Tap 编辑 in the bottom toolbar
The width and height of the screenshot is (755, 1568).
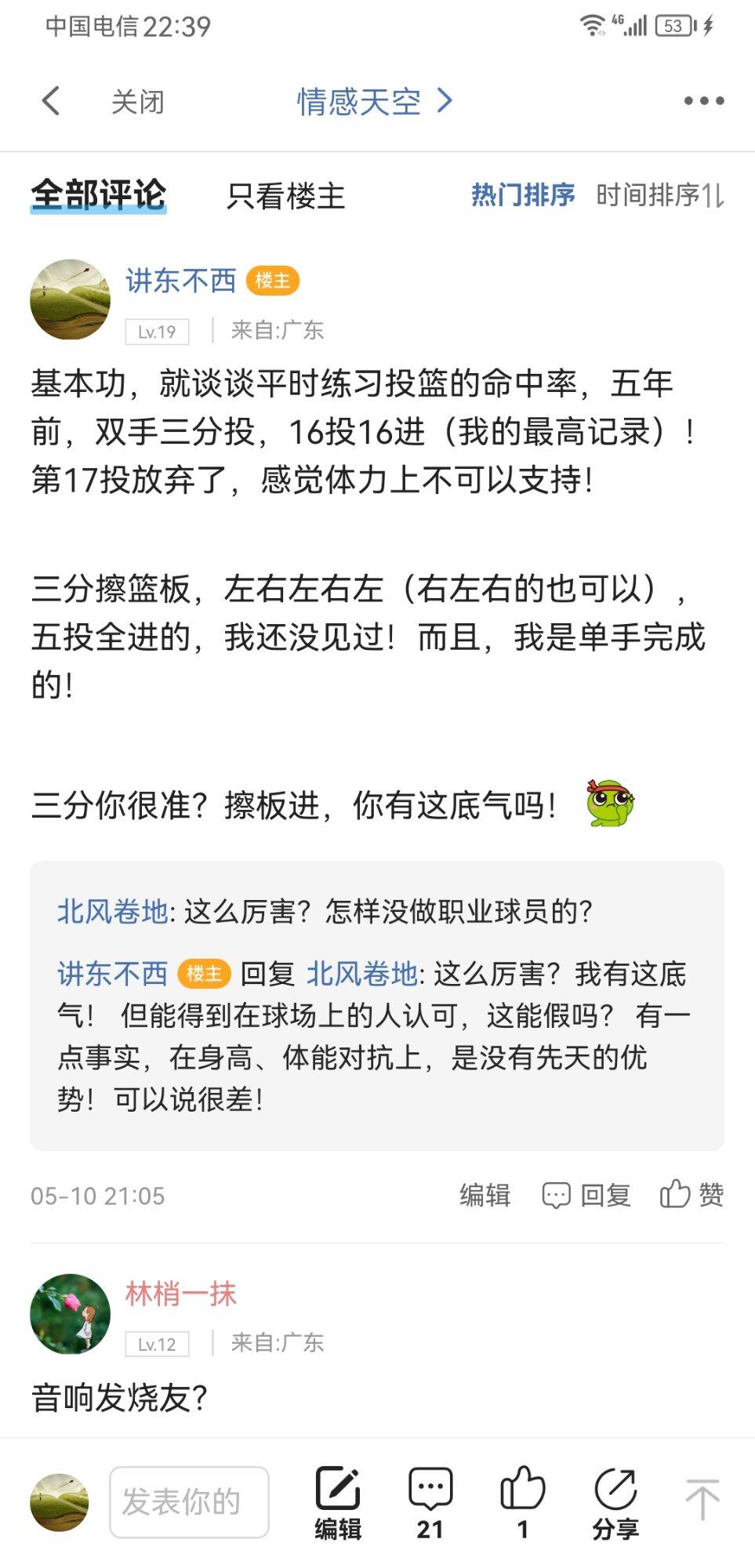tap(338, 1502)
